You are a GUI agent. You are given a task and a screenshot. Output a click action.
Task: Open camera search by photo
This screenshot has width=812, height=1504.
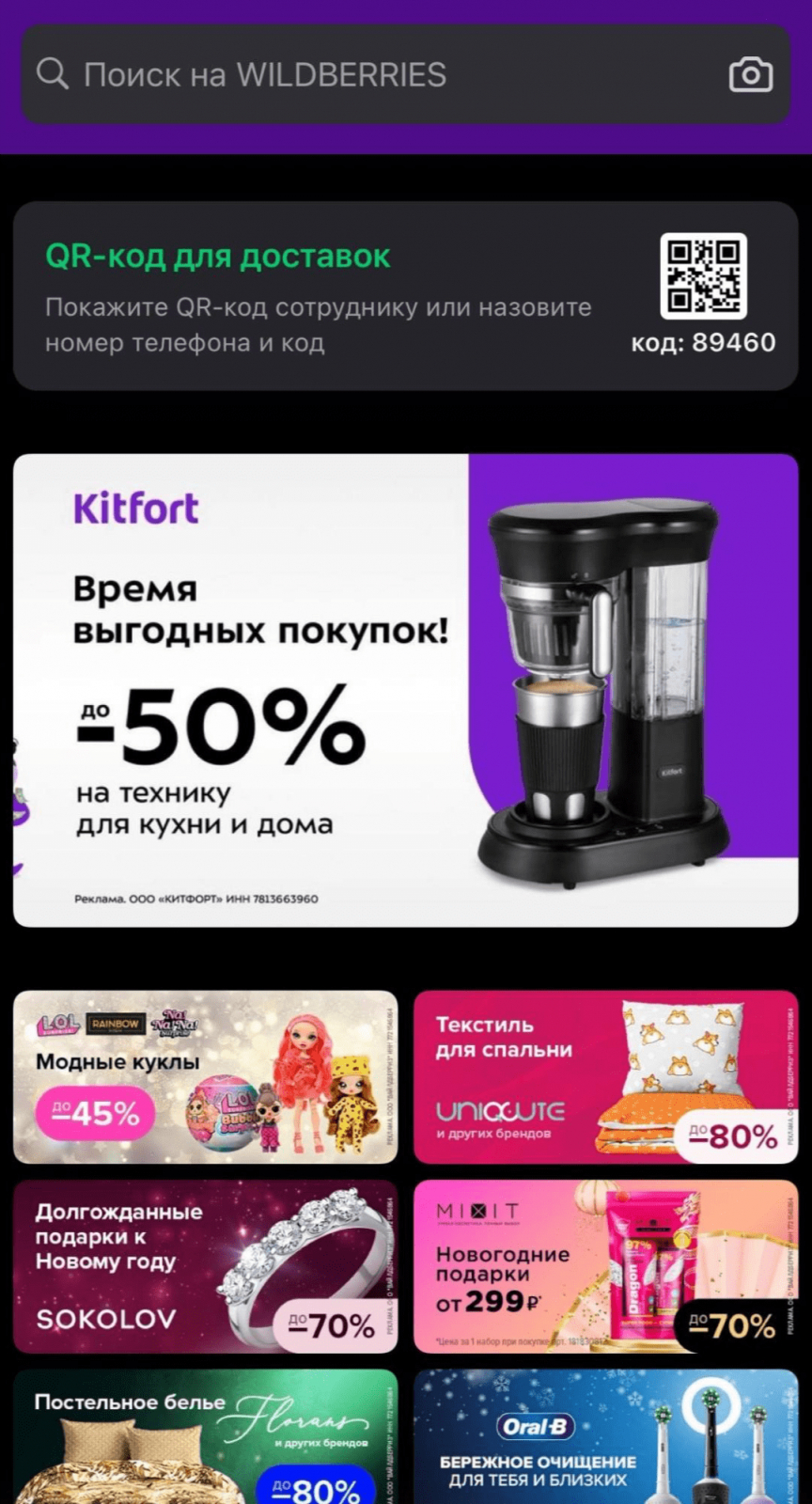(750, 75)
